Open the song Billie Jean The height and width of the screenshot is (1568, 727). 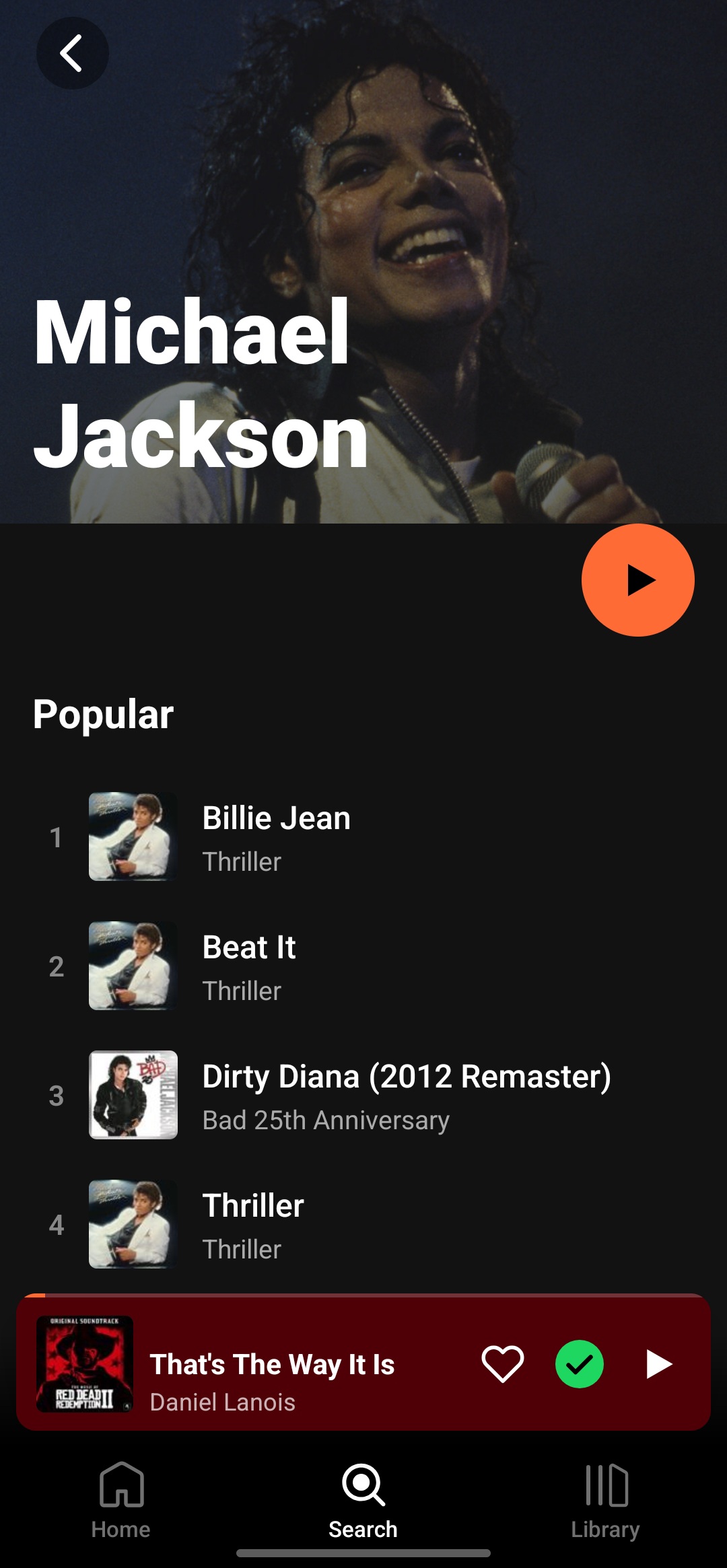[363, 836]
